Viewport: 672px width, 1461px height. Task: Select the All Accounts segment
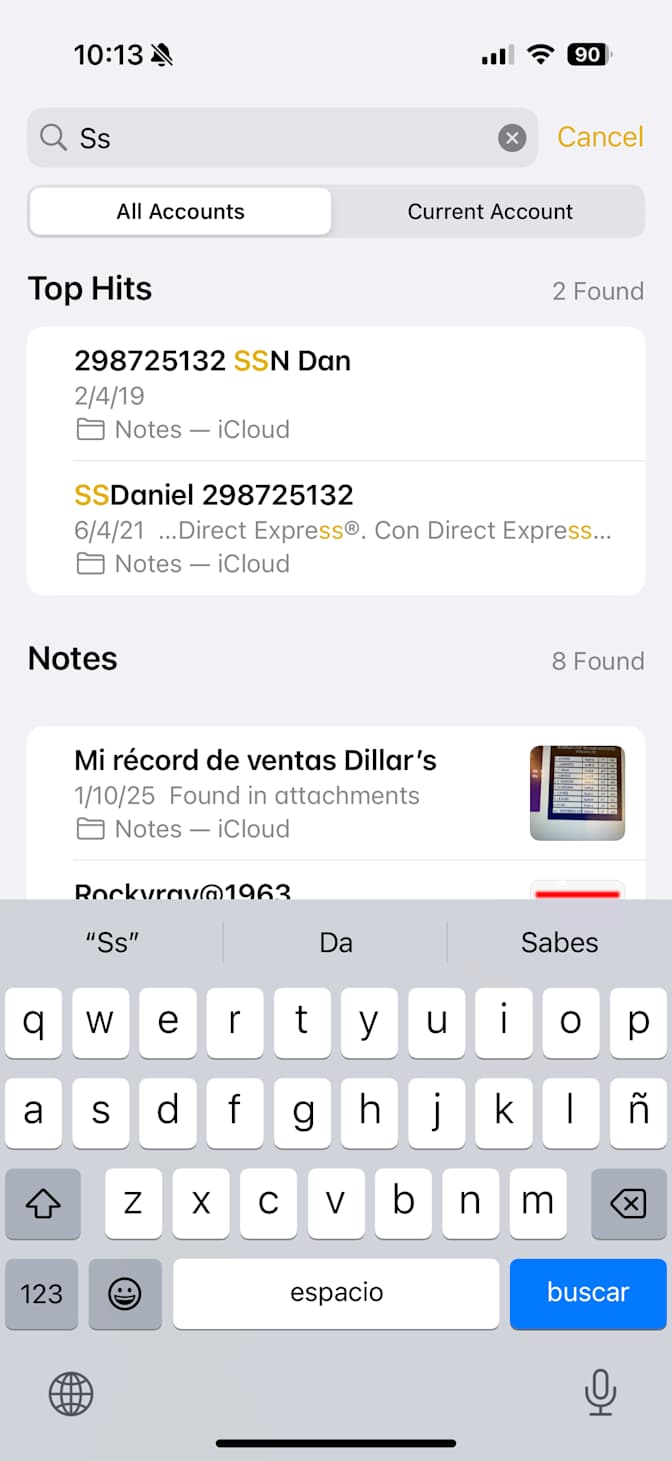tap(180, 211)
